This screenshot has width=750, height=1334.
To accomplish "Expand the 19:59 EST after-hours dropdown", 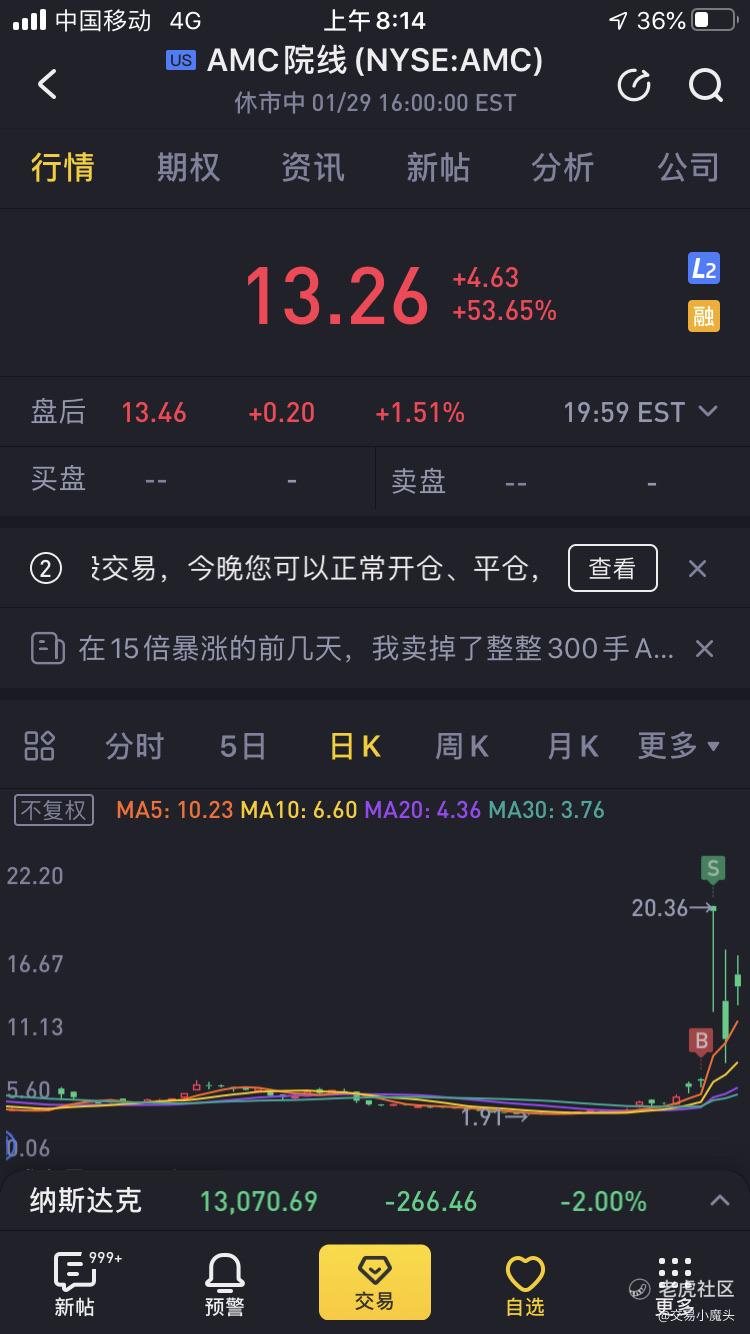I will coord(708,412).
